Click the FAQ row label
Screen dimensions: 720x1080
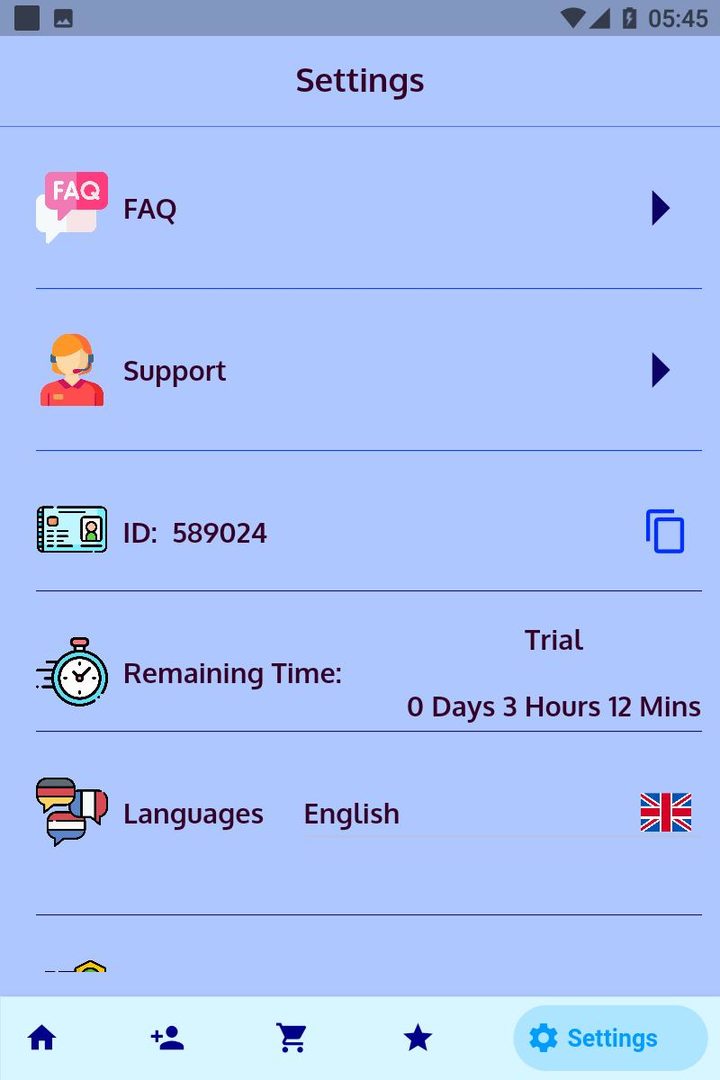(148, 209)
